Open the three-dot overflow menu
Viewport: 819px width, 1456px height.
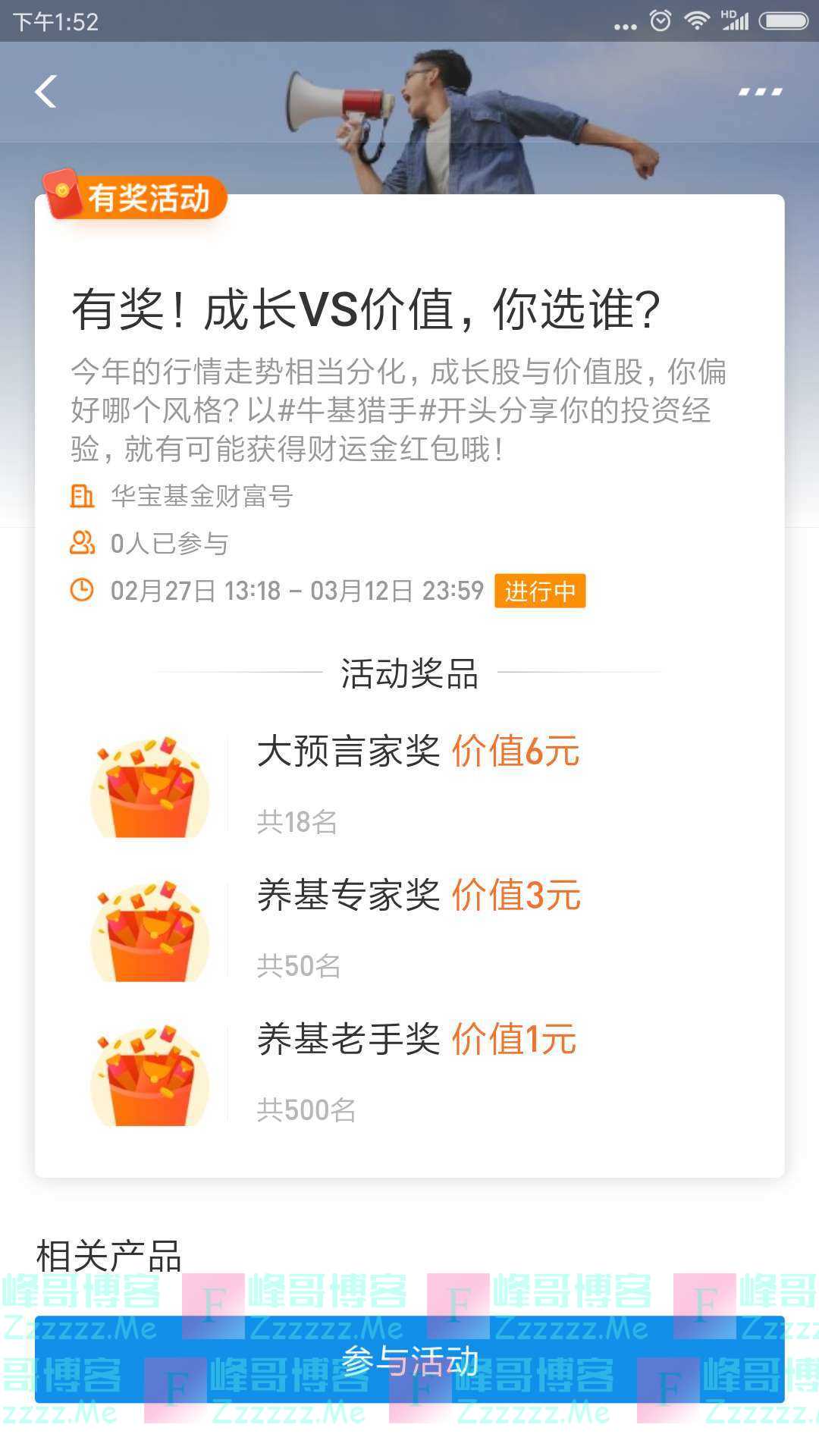(760, 92)
